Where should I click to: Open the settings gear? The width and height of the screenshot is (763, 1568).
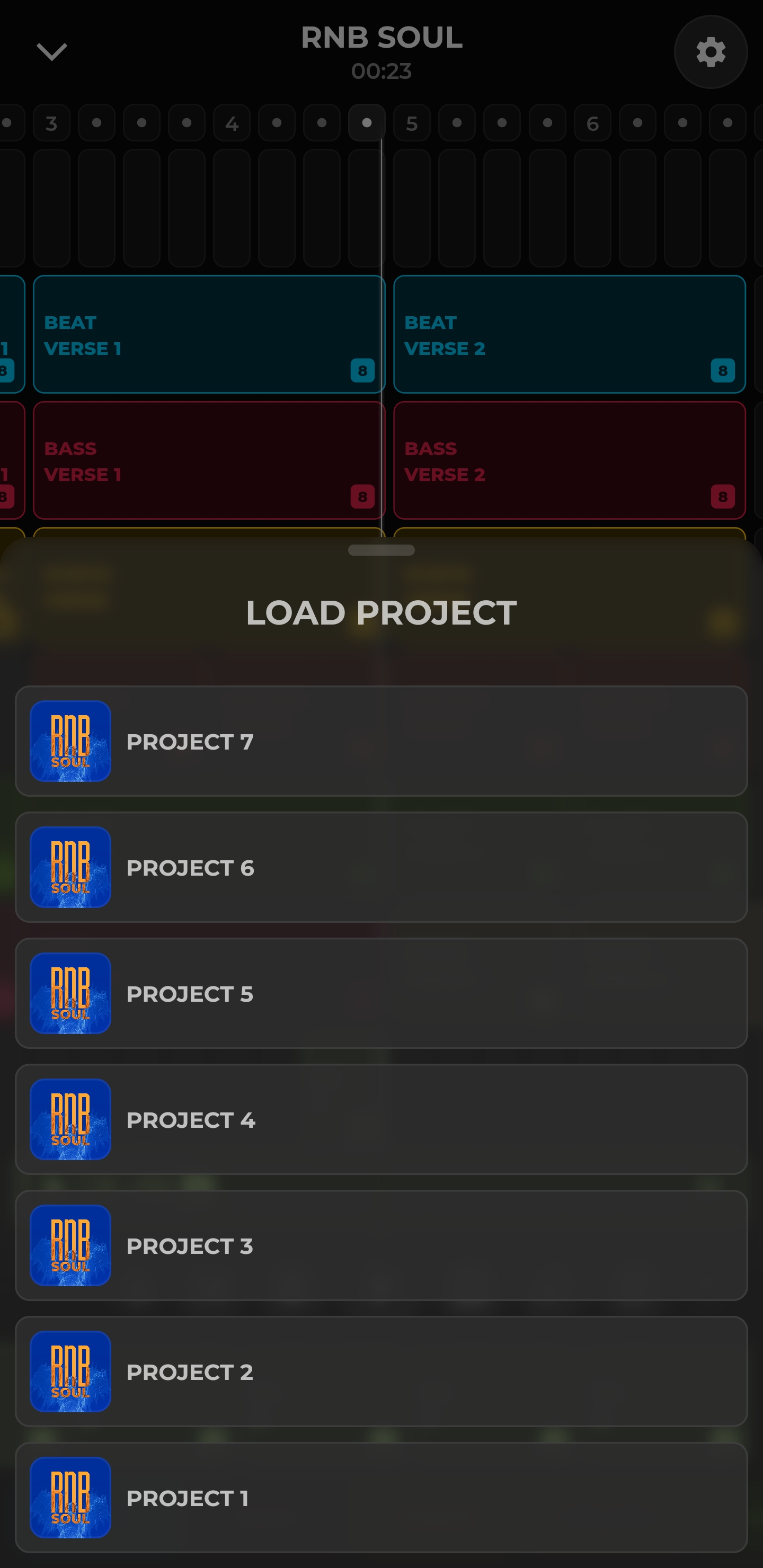tap(710, 52)
